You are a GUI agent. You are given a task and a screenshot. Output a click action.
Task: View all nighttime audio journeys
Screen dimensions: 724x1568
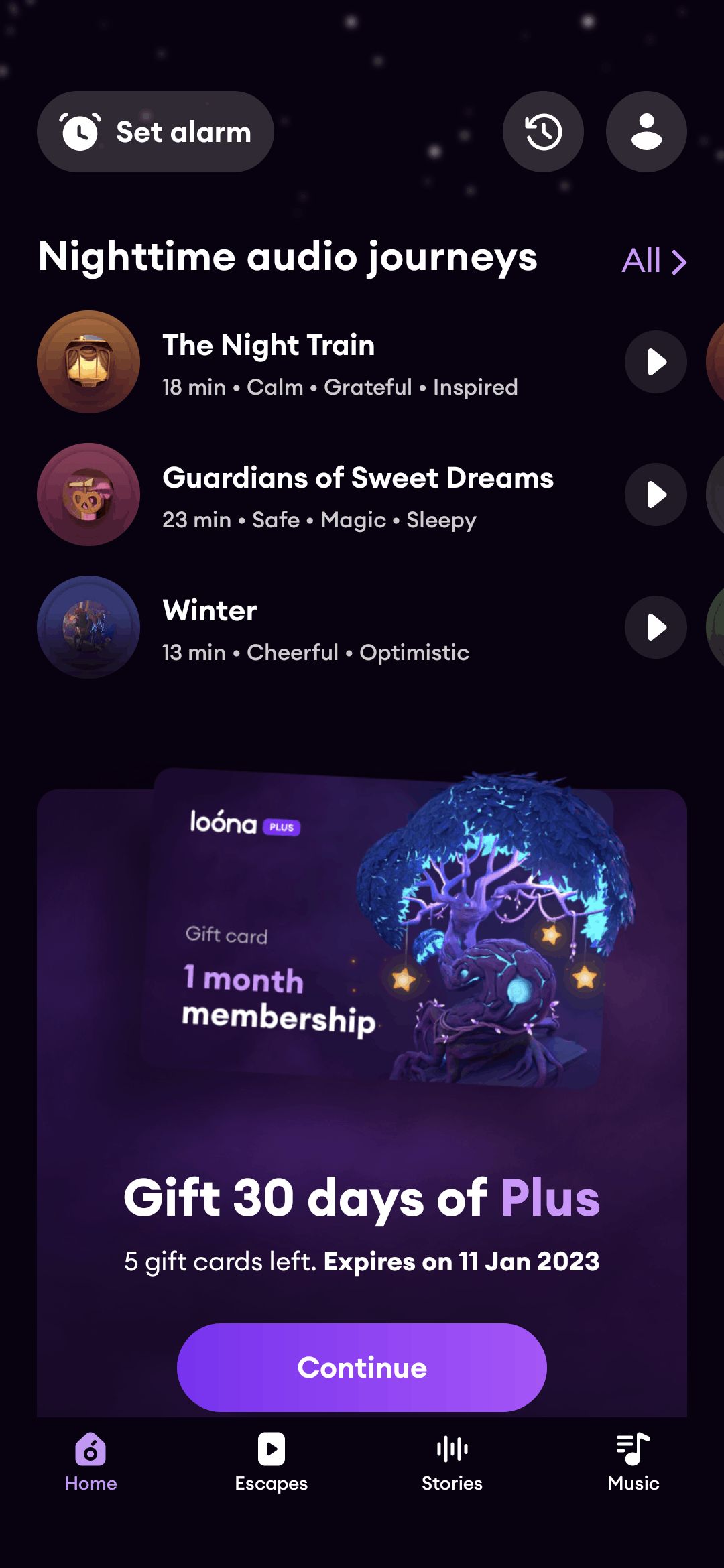(654, 261)
